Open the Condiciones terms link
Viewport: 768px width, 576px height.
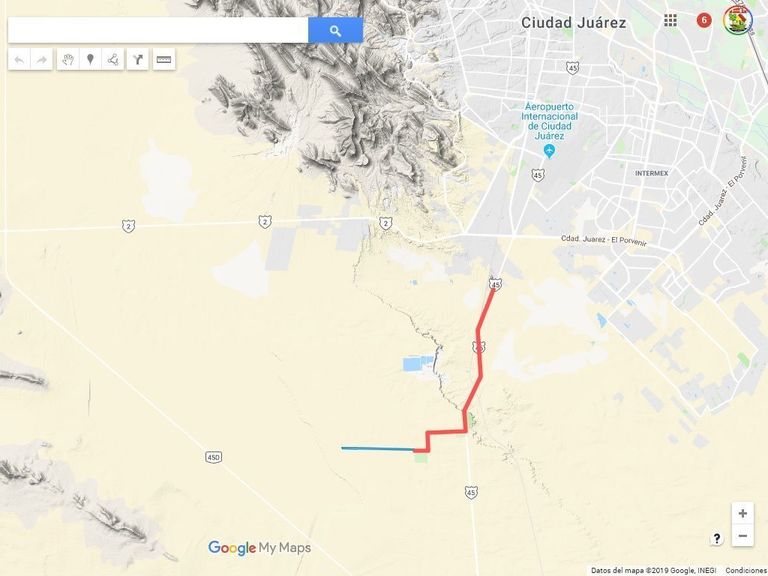[745, 571]
